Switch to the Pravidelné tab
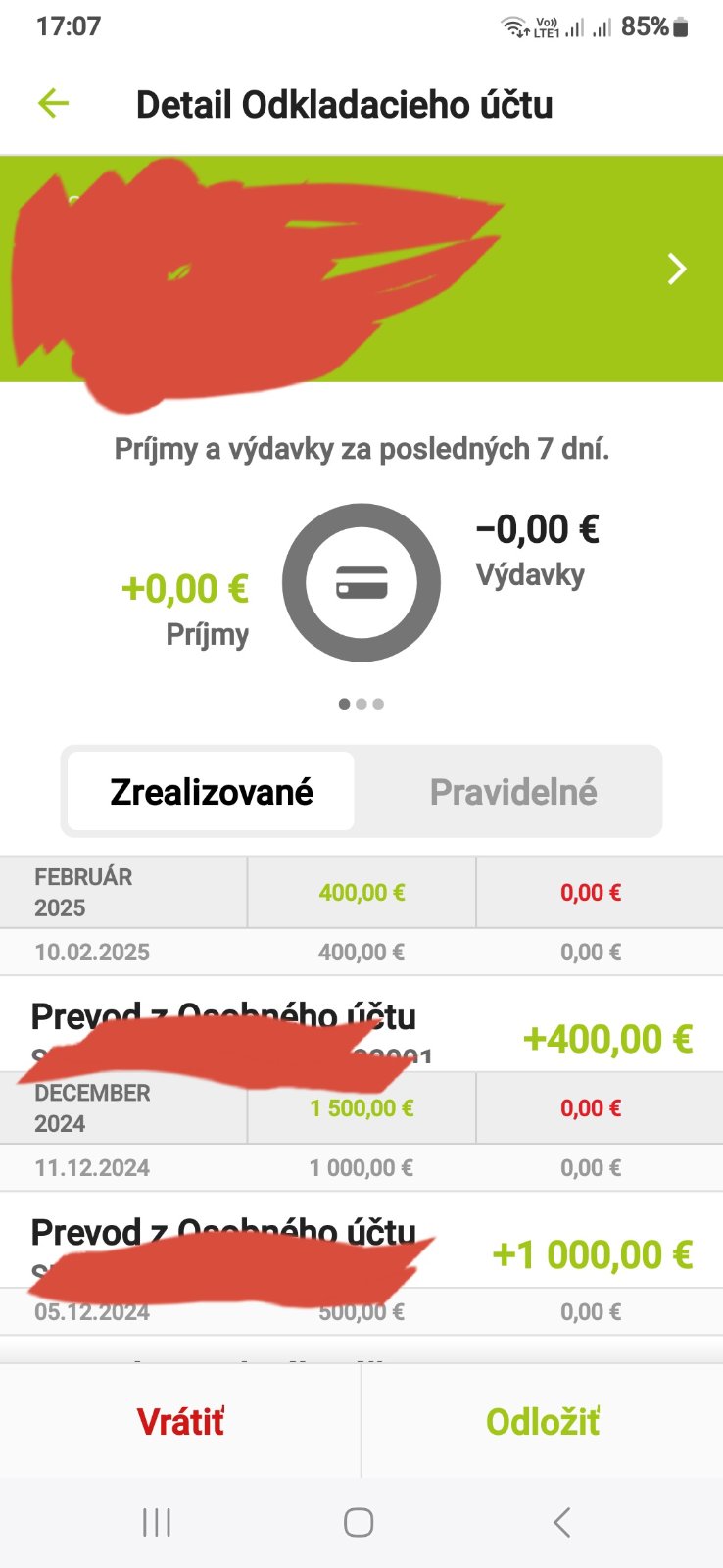The width and height of the screenshot is (723, 1568). point(512,792)
